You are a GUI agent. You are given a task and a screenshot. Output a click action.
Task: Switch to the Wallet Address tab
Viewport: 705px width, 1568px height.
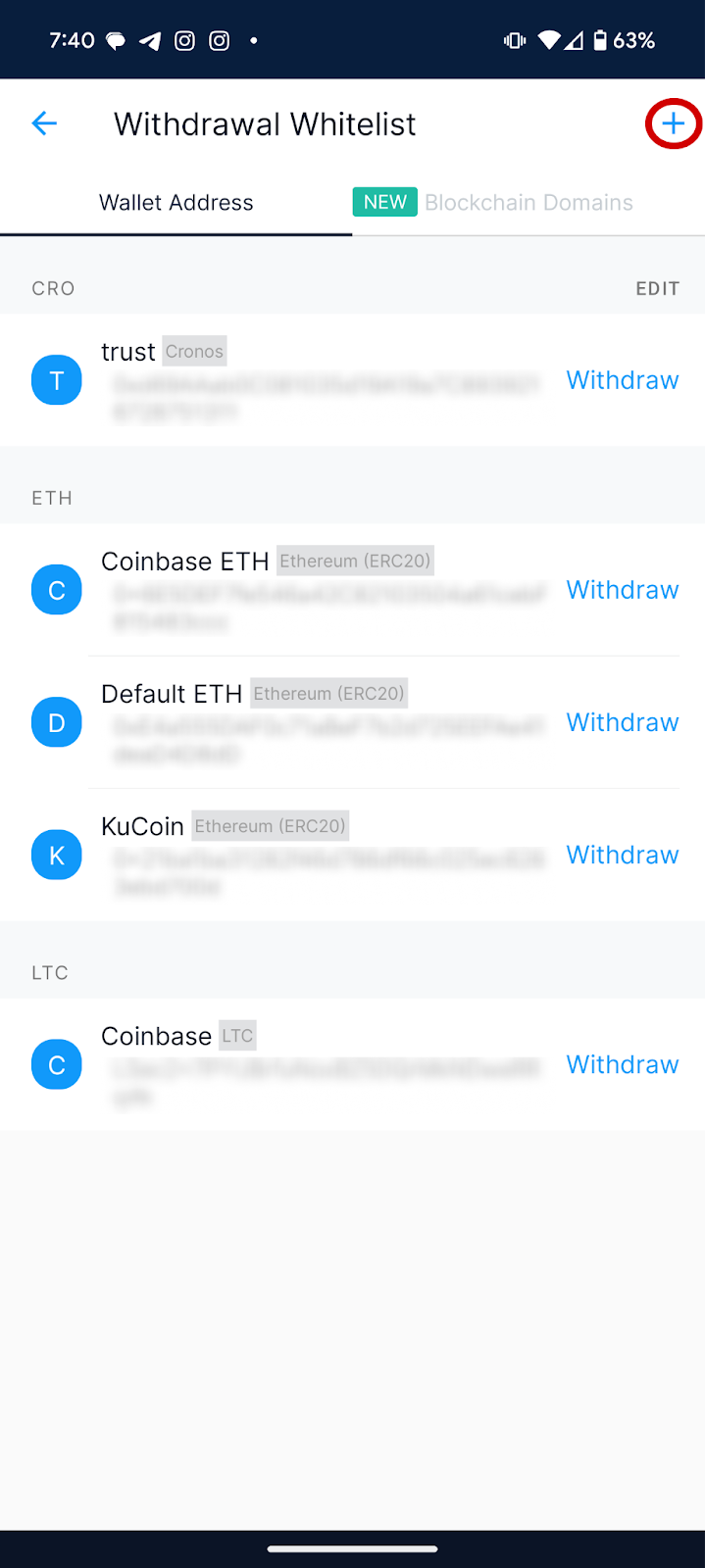176,203
